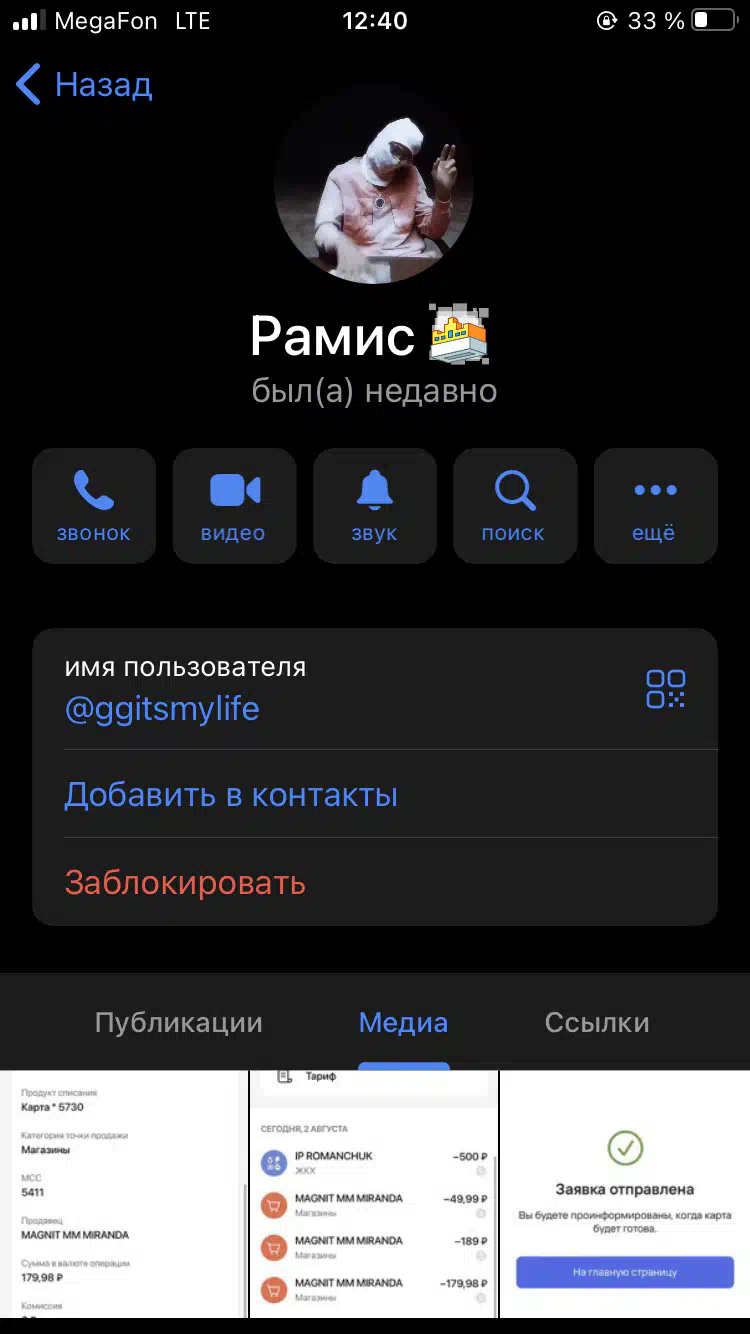Viewport: 750px width, 1334px height.
Task: Search the chat with поиск
Action: pyautogui.click(x=515, y=506)
